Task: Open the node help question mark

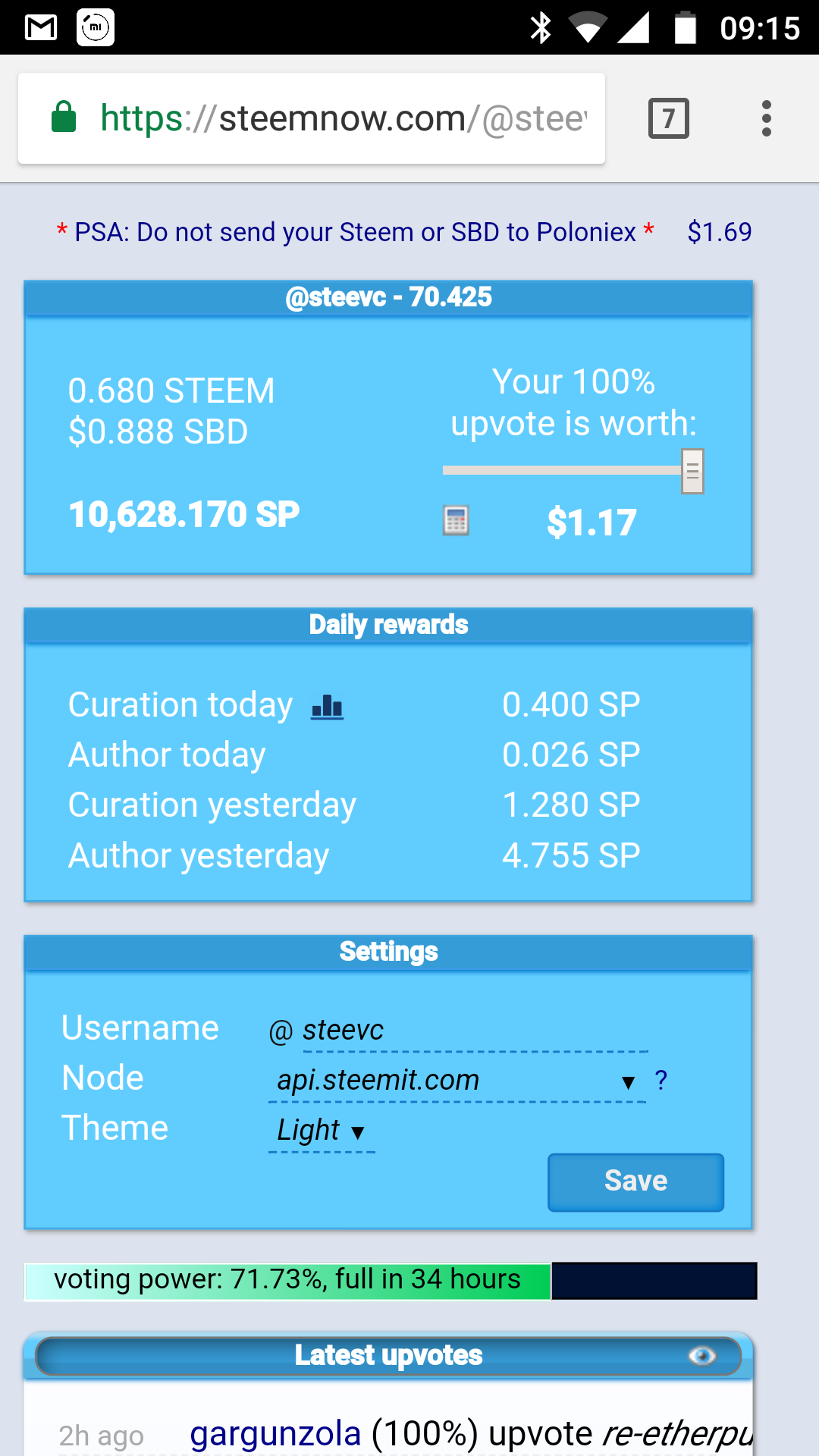Action: (x=661, y=1080)
